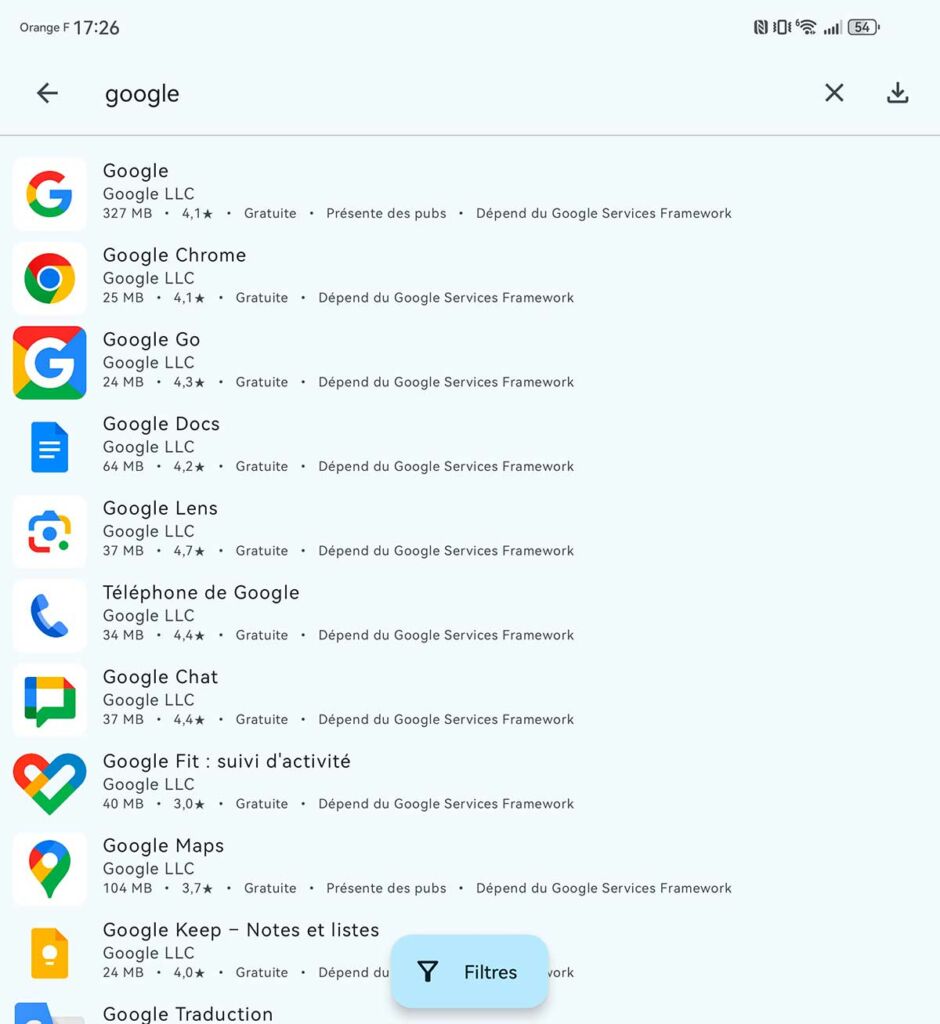The height and width of the screenshot is (1024, 940).
Task: Open Google Traduction result
Action: [x=188, y=1012]
